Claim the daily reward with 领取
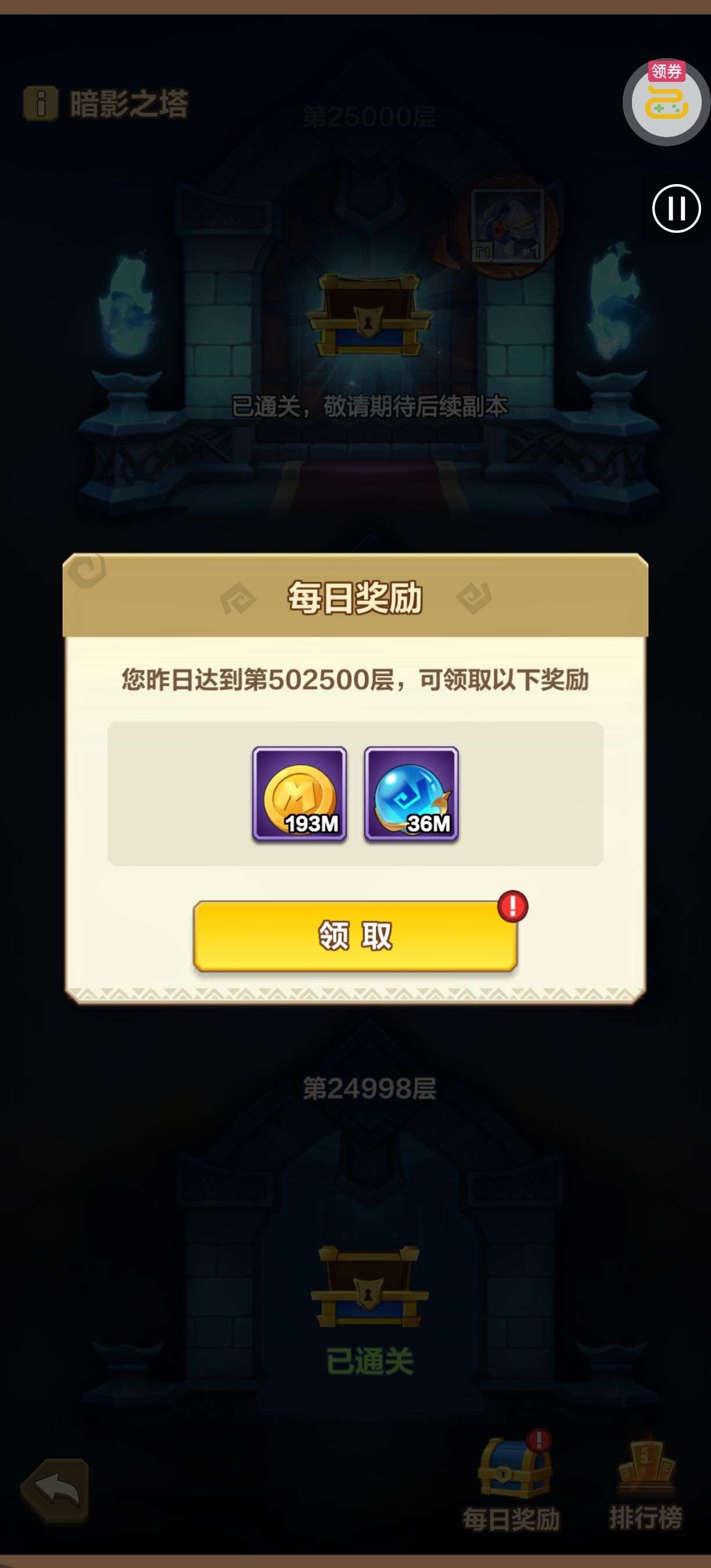 tap(355, 936)
